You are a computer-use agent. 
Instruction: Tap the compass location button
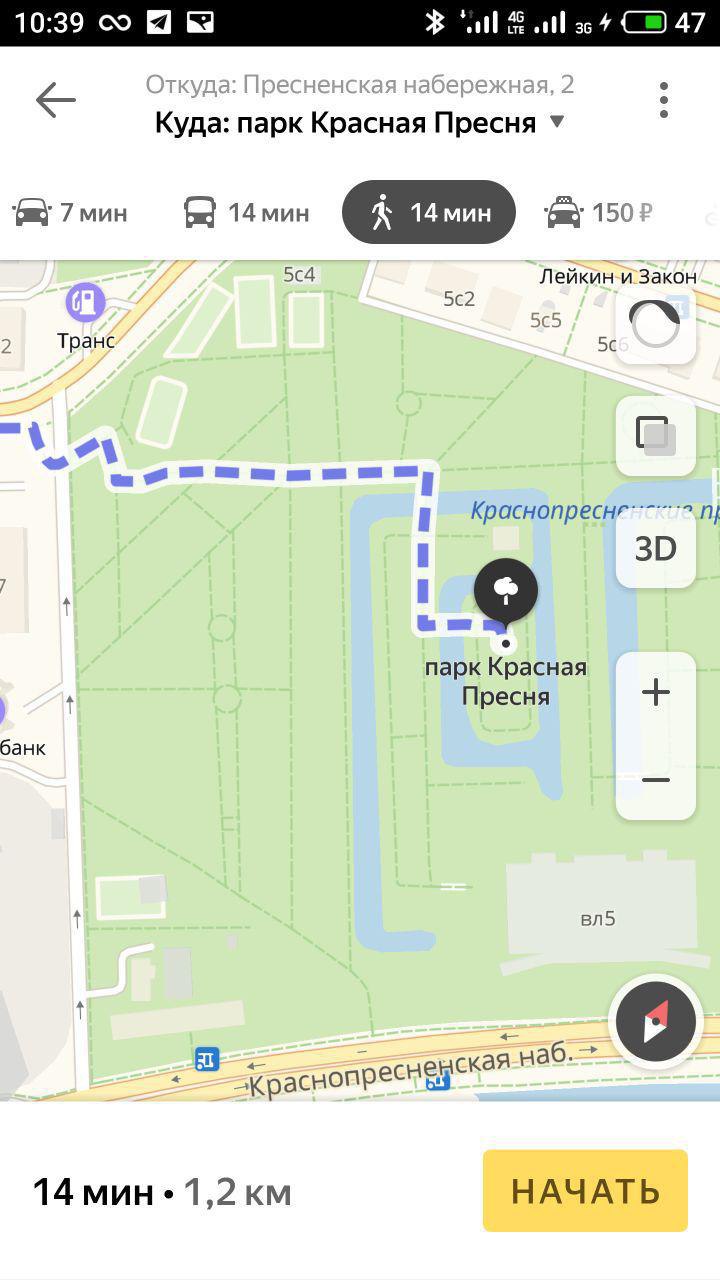(656, 1023)
